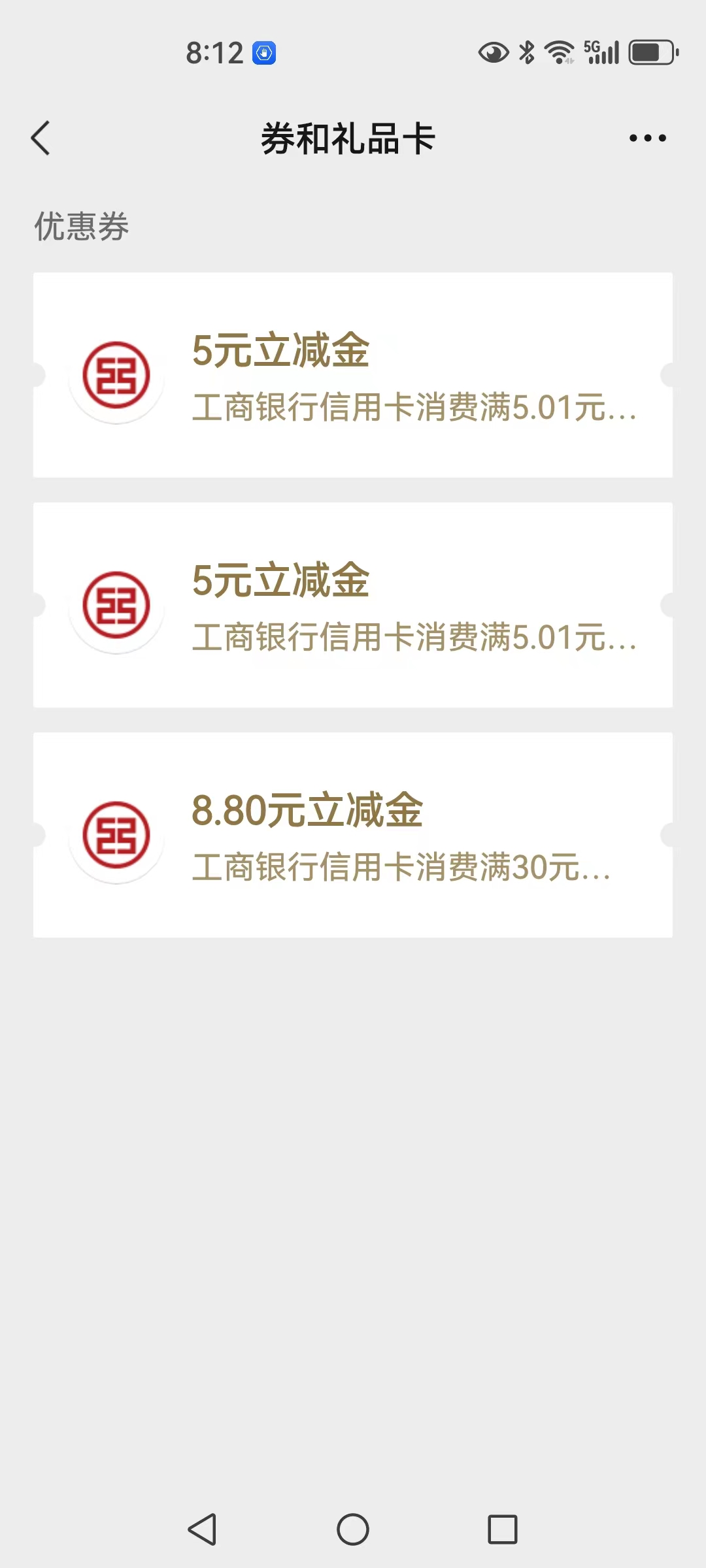Viewport: 706px width, 1568px height.
Task: Go back from 券和礼品卡 page
Action: pyautogui.click(x=41, y=138)
